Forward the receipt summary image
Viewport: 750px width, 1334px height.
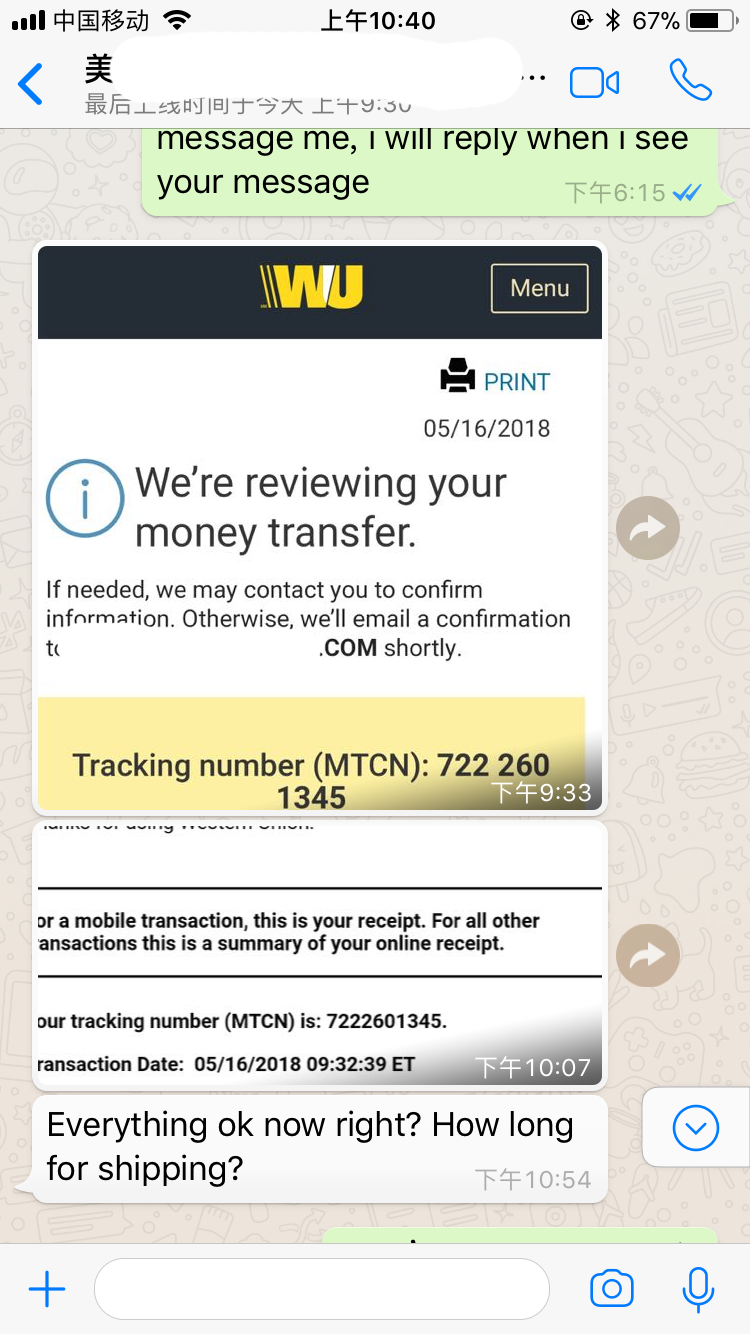(648, 955)
